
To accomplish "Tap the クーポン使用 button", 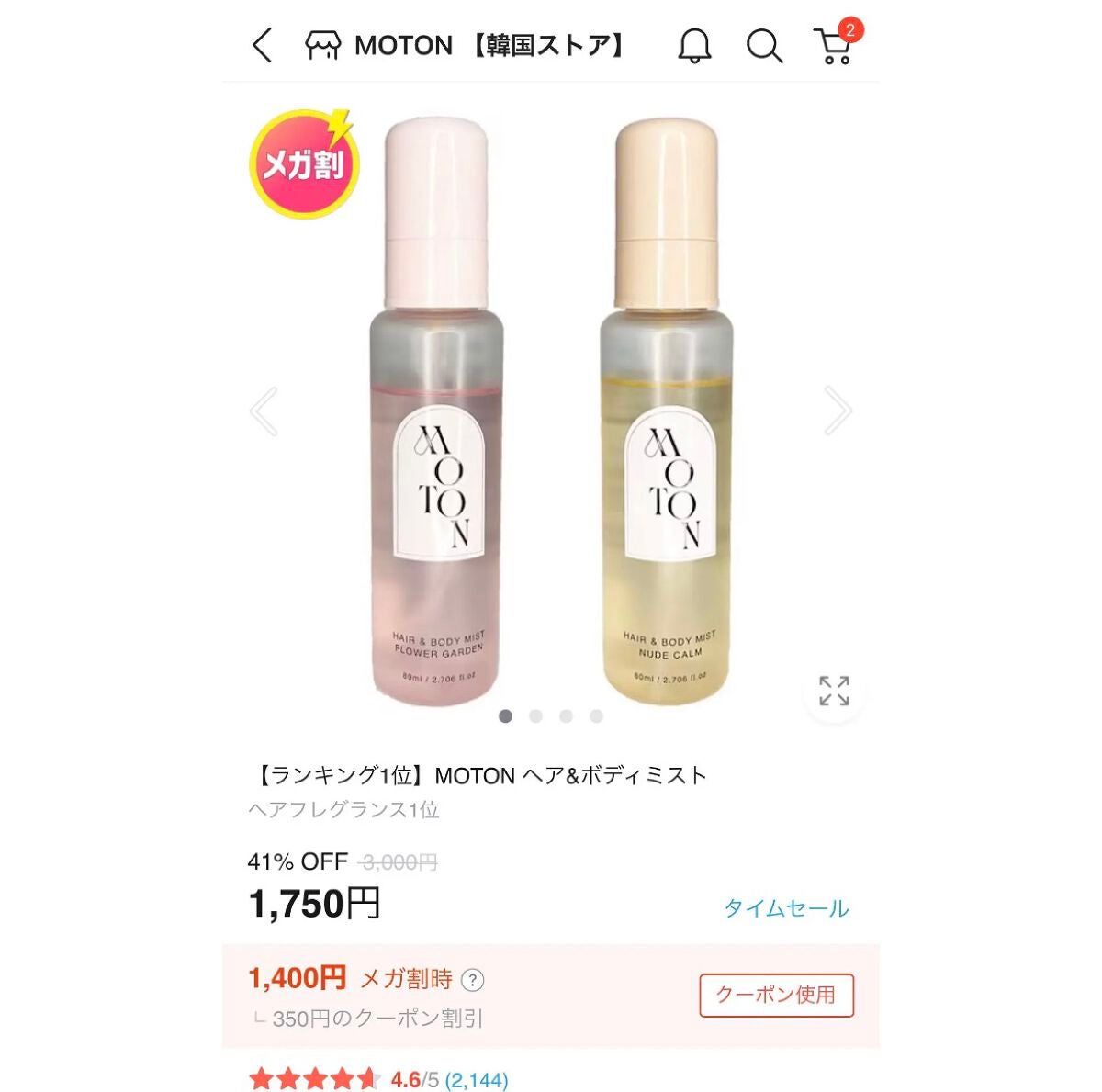I will click(776, 996).
